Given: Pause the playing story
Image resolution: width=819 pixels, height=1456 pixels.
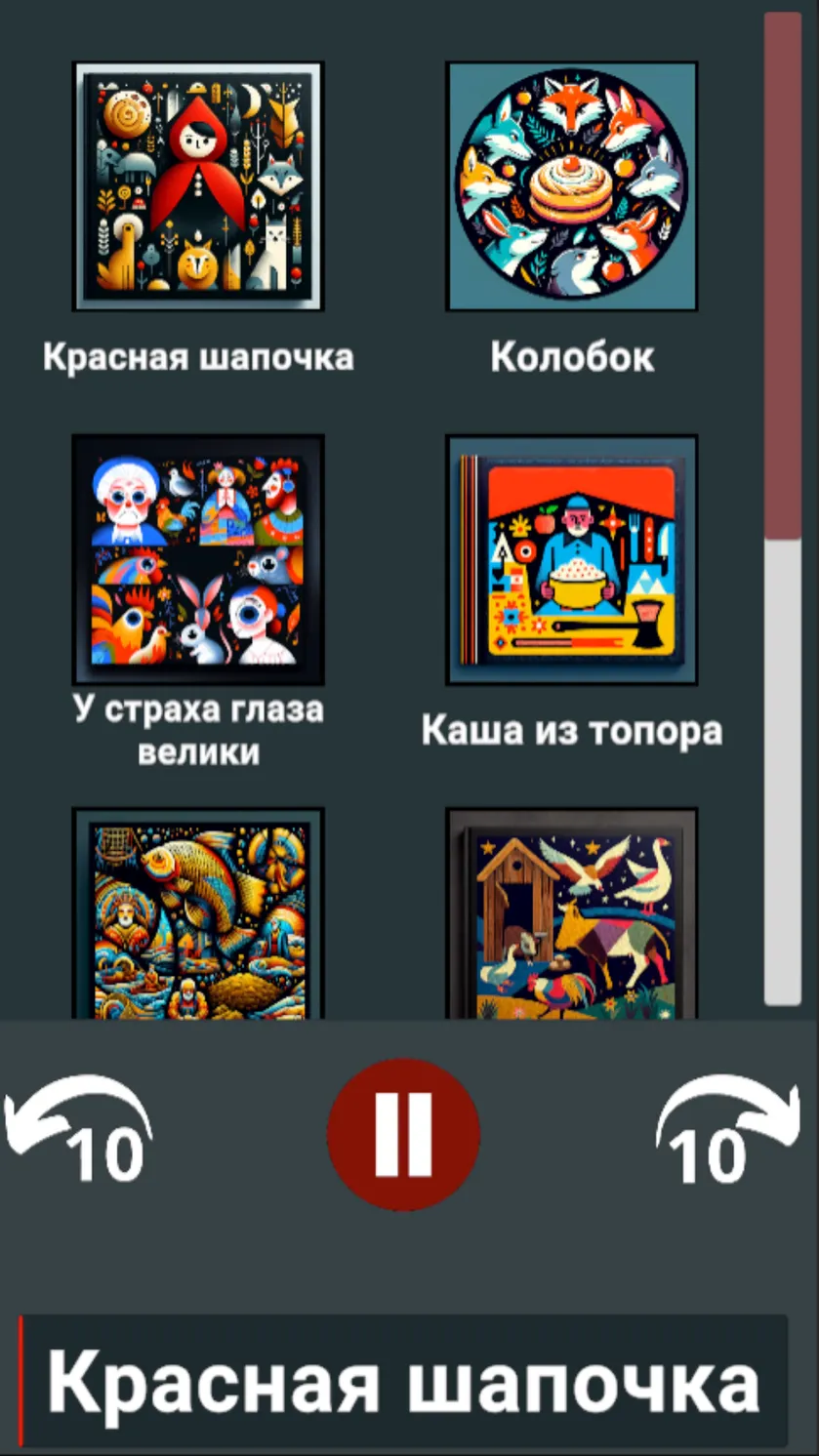Looking at the screenshot, I should coord(403,1134).
